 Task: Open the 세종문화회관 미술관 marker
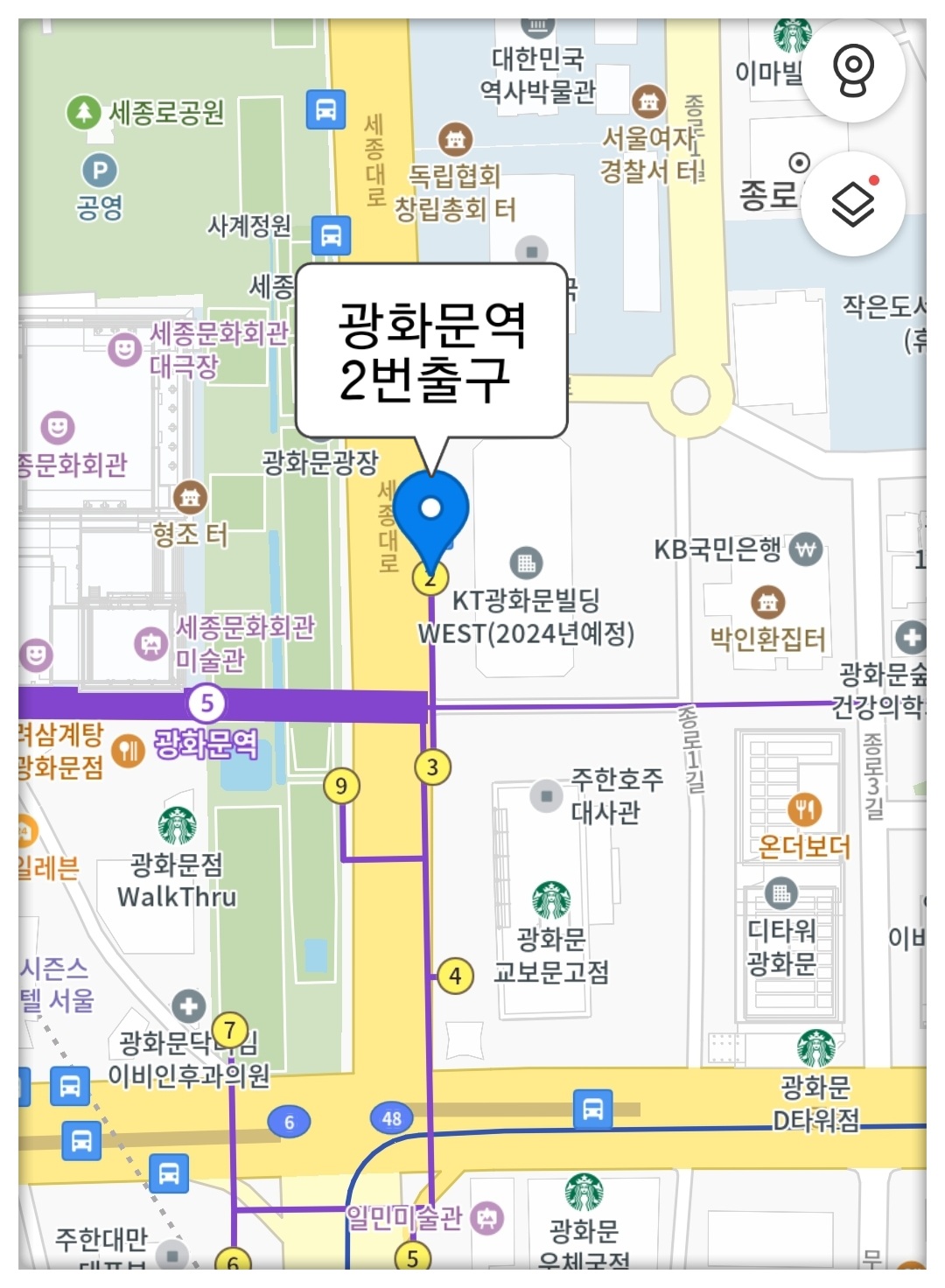[150, 643]
